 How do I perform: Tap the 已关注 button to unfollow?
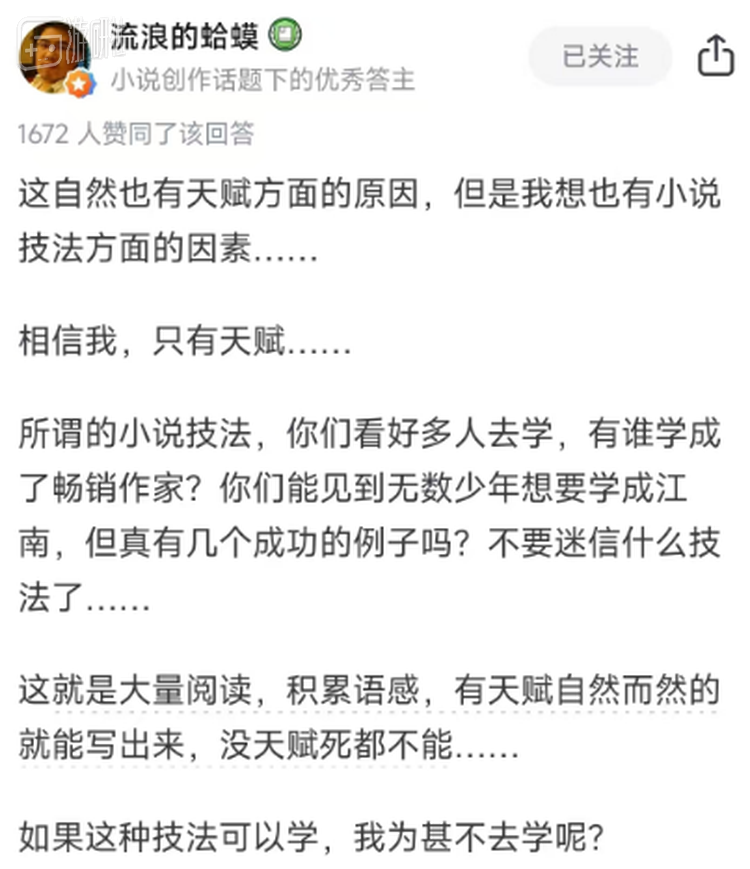600,56
